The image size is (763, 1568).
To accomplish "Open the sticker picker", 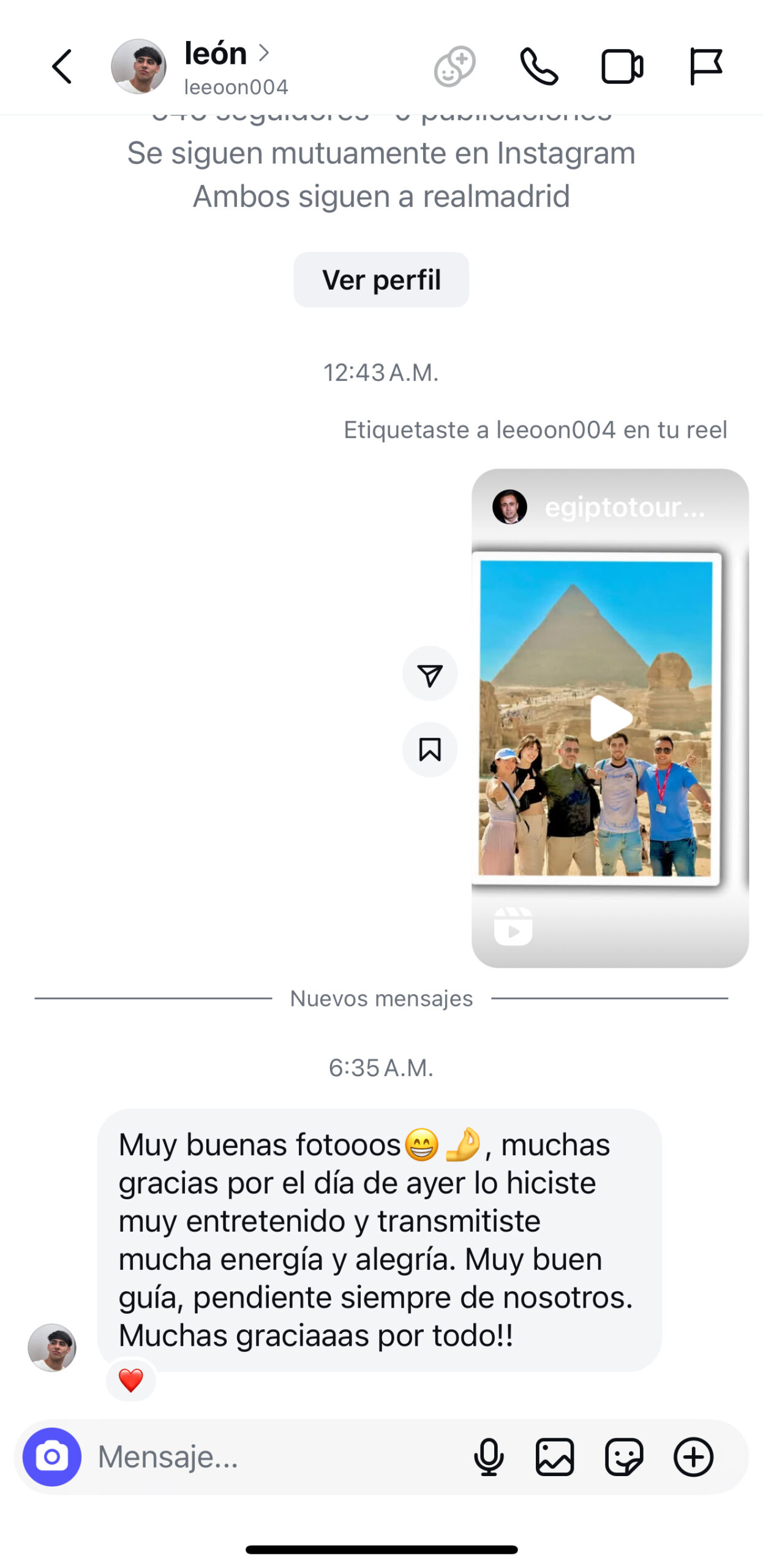I will [624, 1457].
